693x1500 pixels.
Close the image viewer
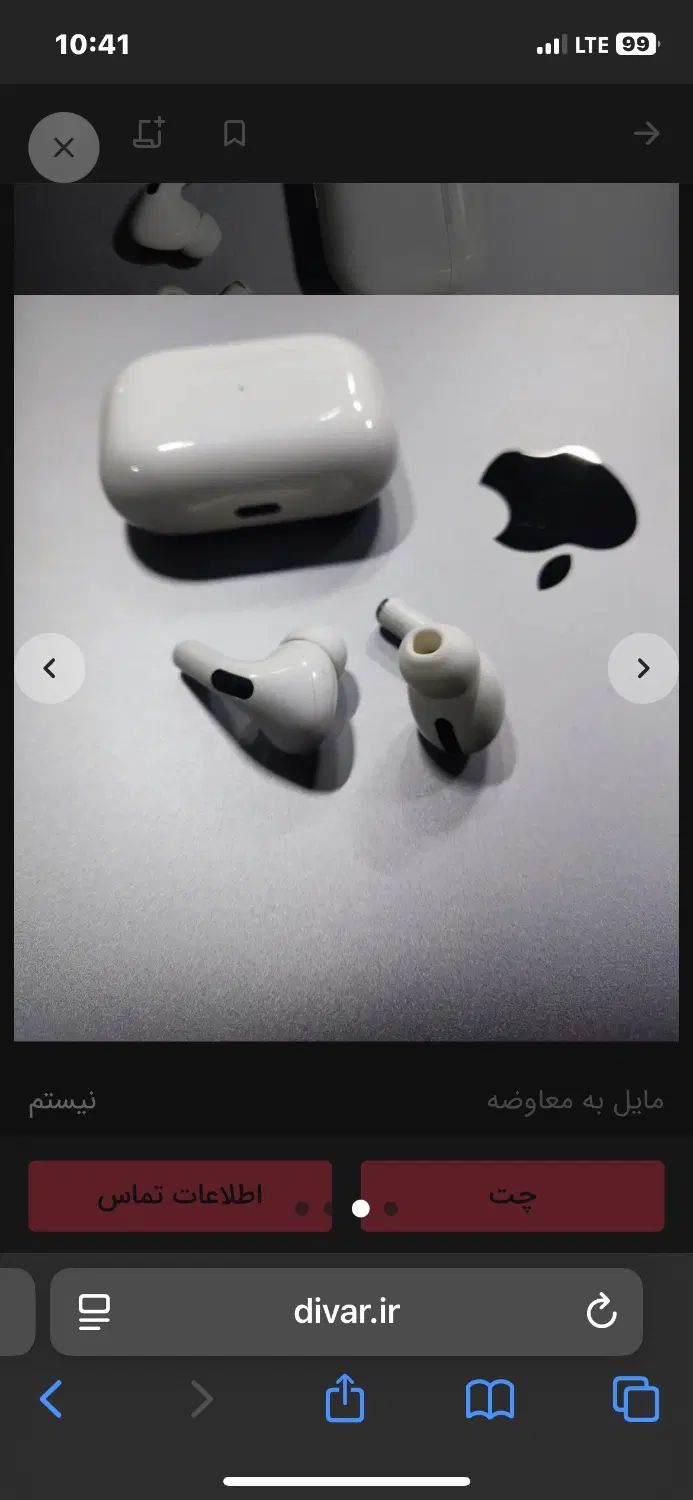[x=64, y=148]
